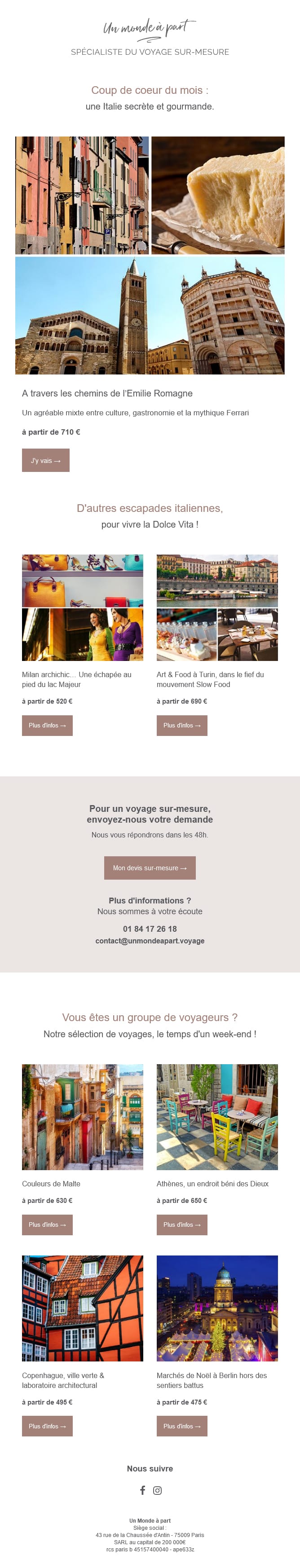Viewport: 300px width, 1568px height.
Task: Select the Milan shopping picture
Action: click(83, 608)
